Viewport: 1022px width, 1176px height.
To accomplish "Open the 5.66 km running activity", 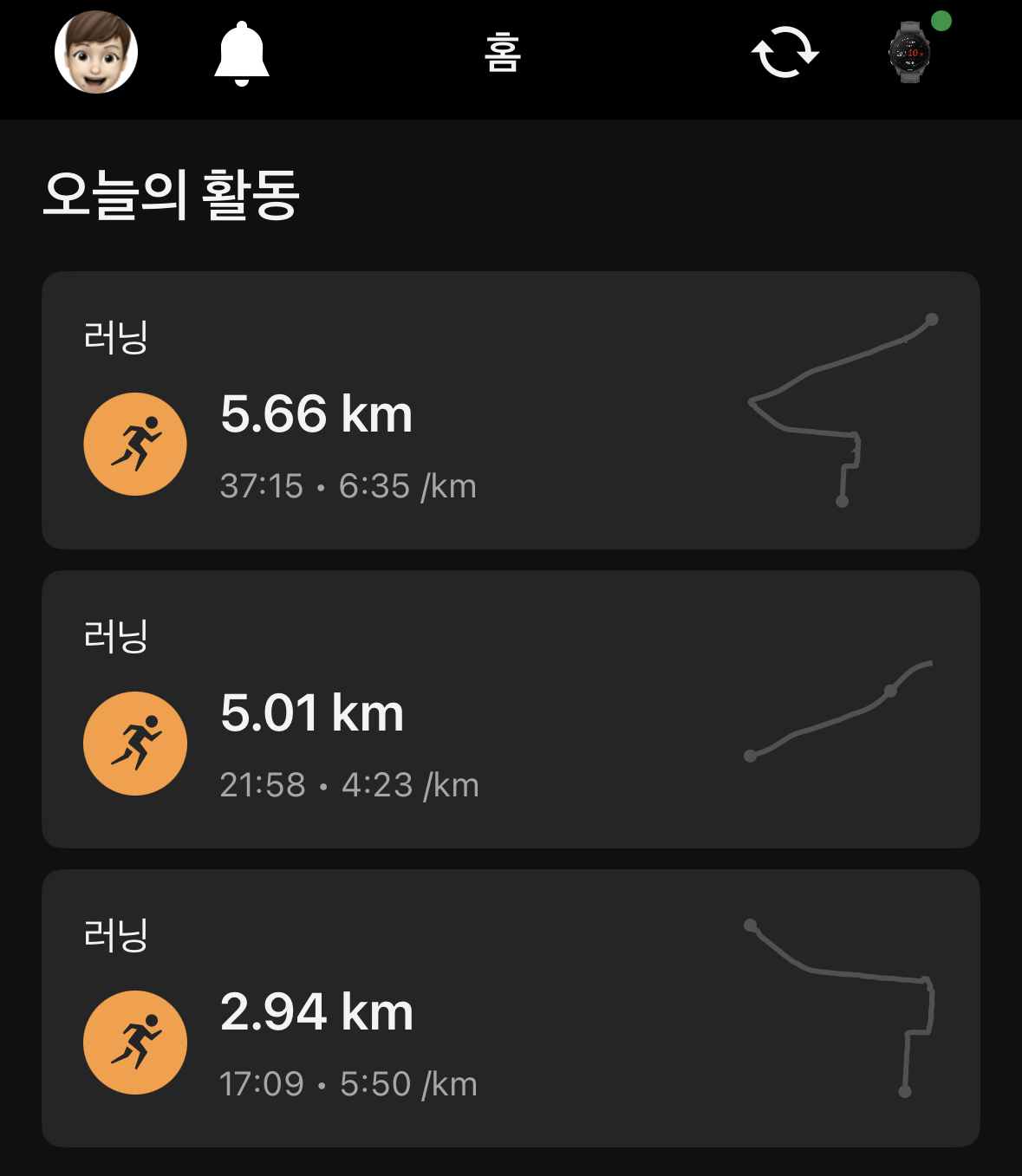I will click(511, 410).
